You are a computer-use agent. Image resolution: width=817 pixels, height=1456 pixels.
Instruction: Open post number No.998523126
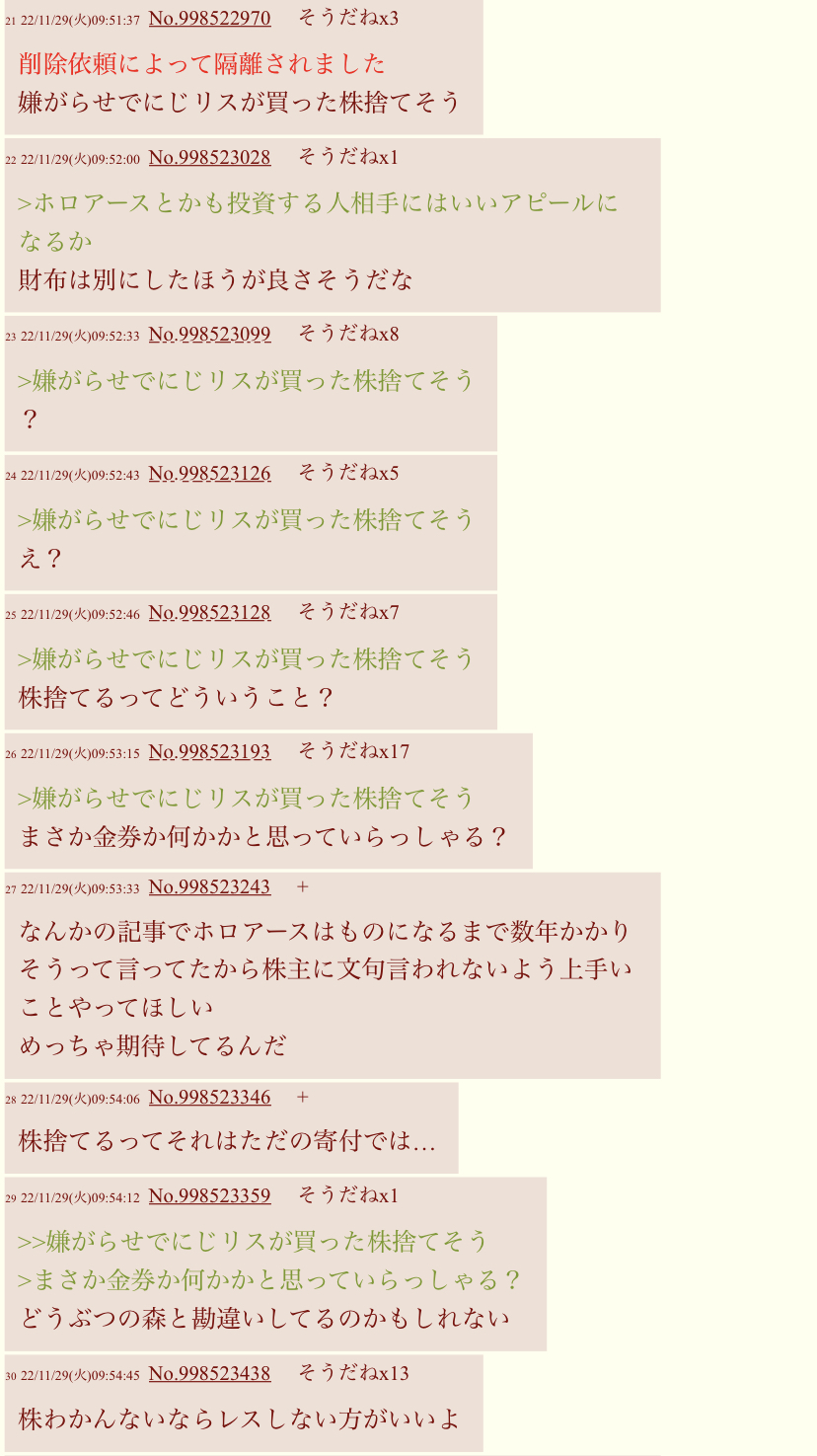pyautogui.click(x=209, y=473)
